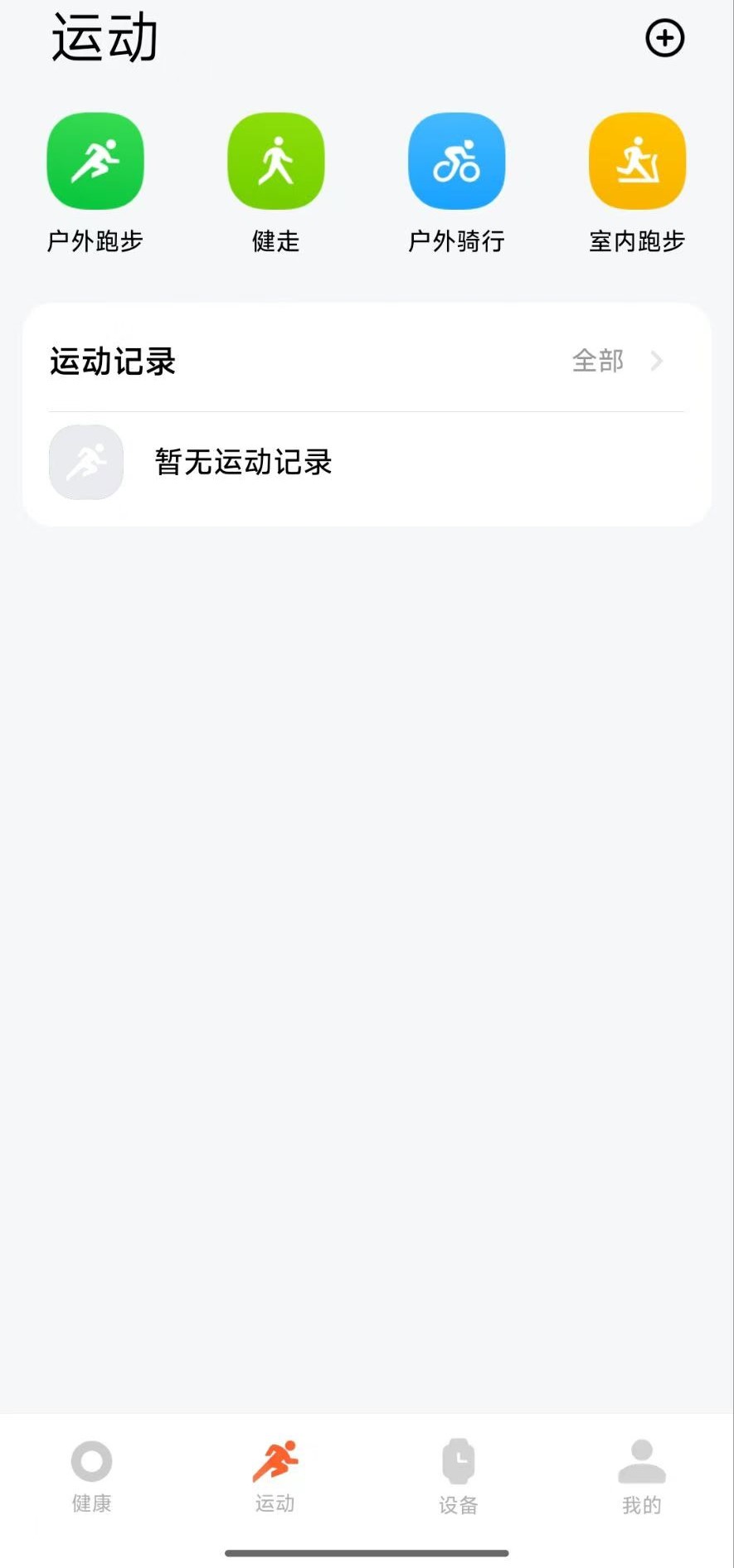Switch to the 健康 tab
The image size is (734, 1568).
pyautogui.click(x=91, y=1476)
